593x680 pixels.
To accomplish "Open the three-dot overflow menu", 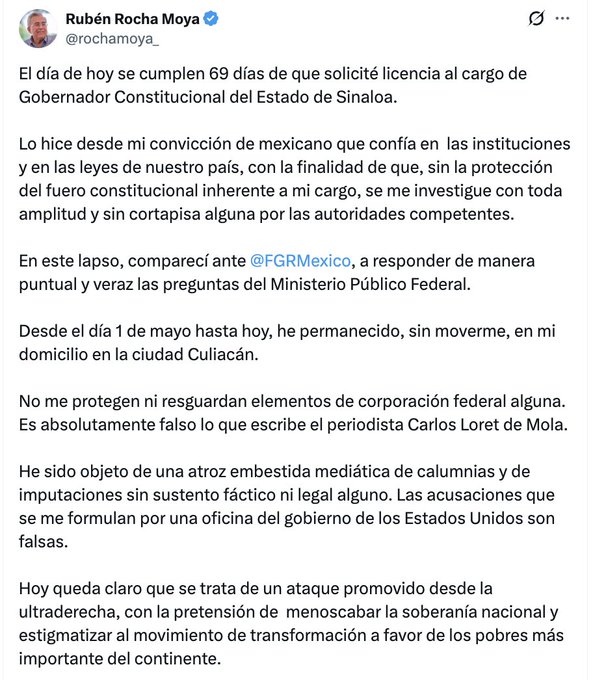I will pyautogui.click(x=562, y=19).
